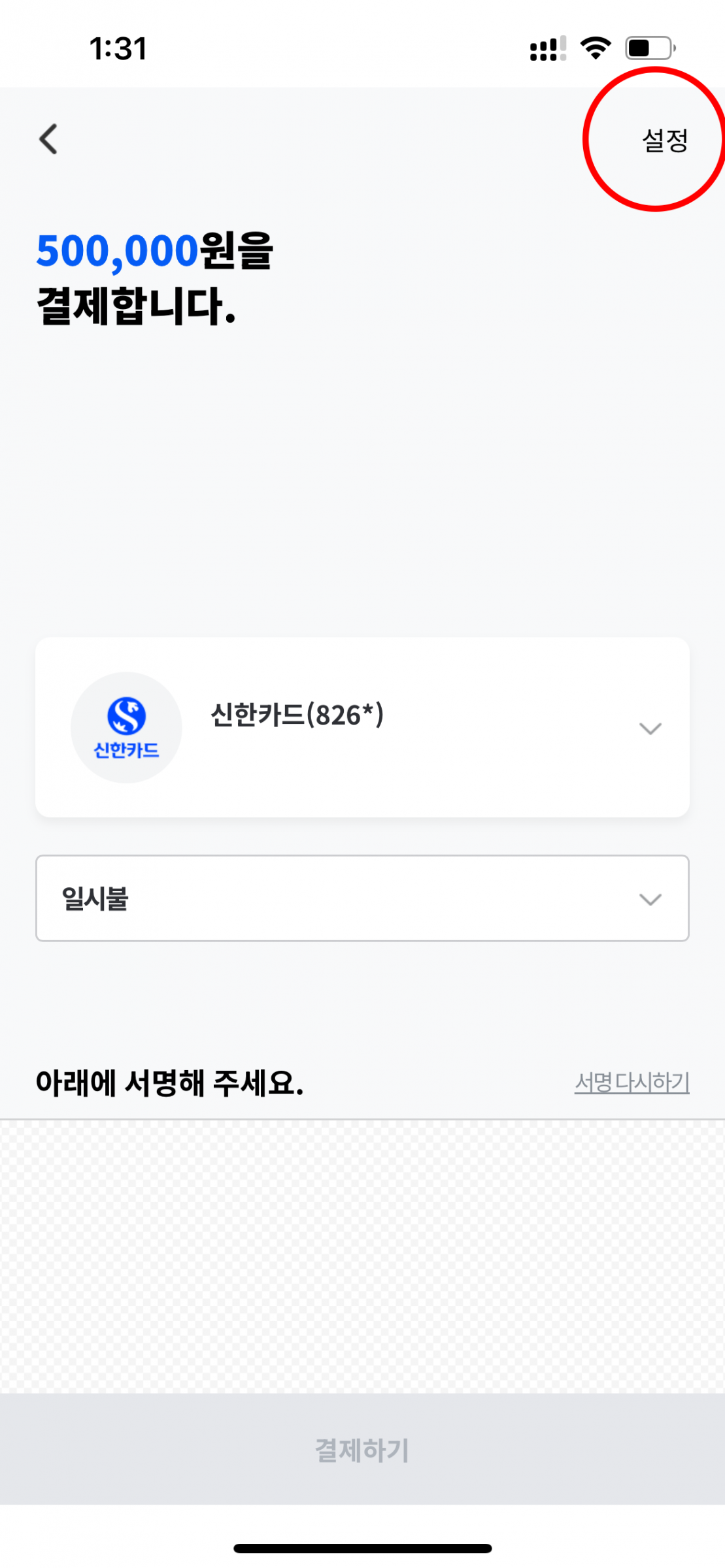Image resolution: width=725 pixels, height=1568 pixels.
Task: Tap the 결제하기 payment button
Action: click(362, 1450)
